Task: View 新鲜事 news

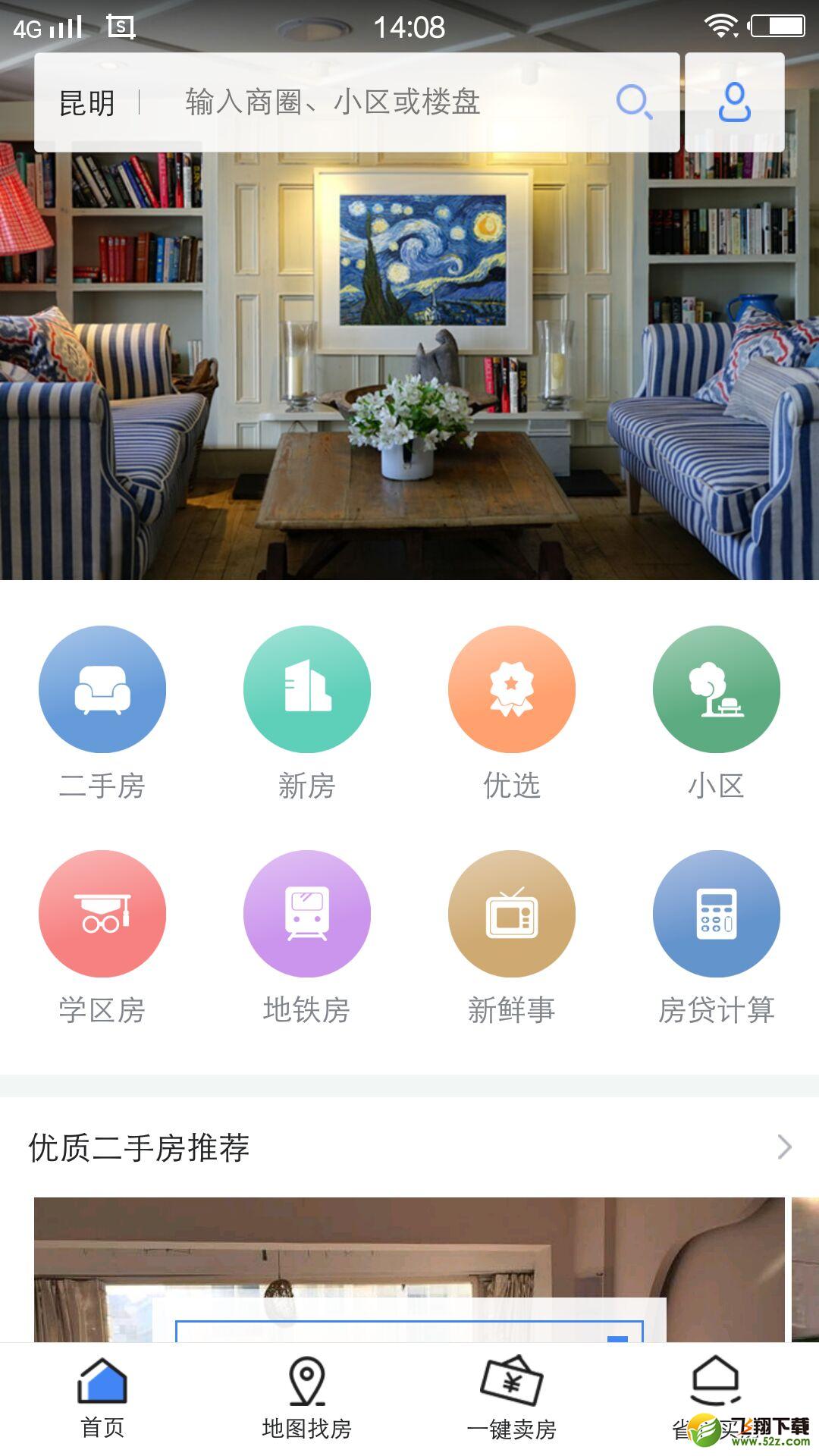Action: tap(512, 937)
